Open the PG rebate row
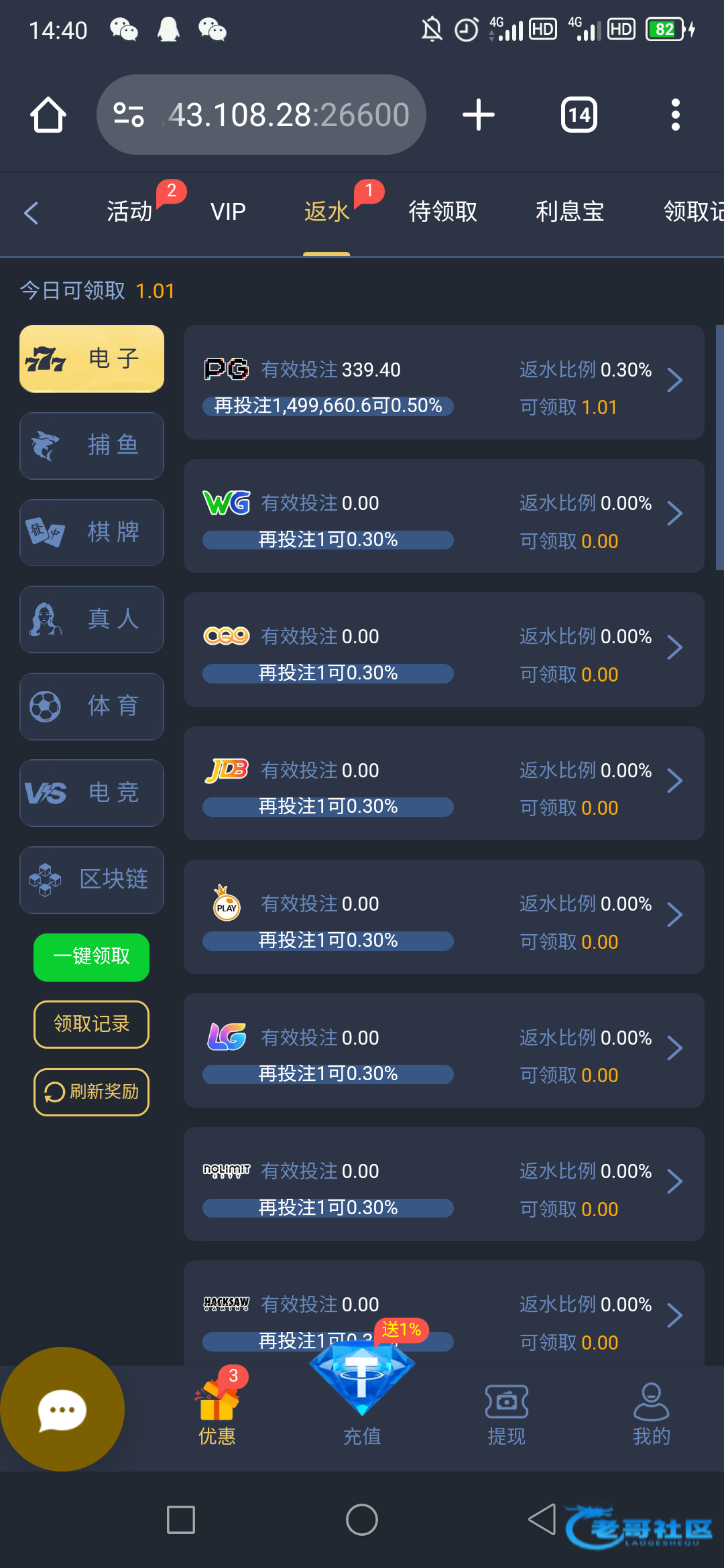Viewport: 724px width, 1568px height. click(x=444, y=383)
